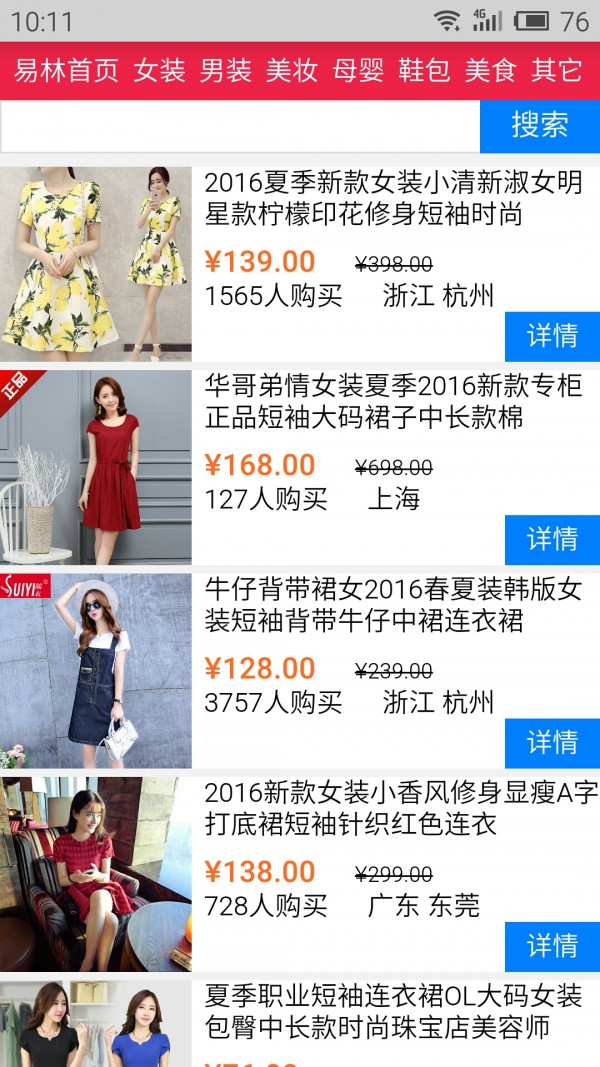Go to the 美妆 category
Viewport: 600px width, 1067px height.
click(x=292, y=70)
